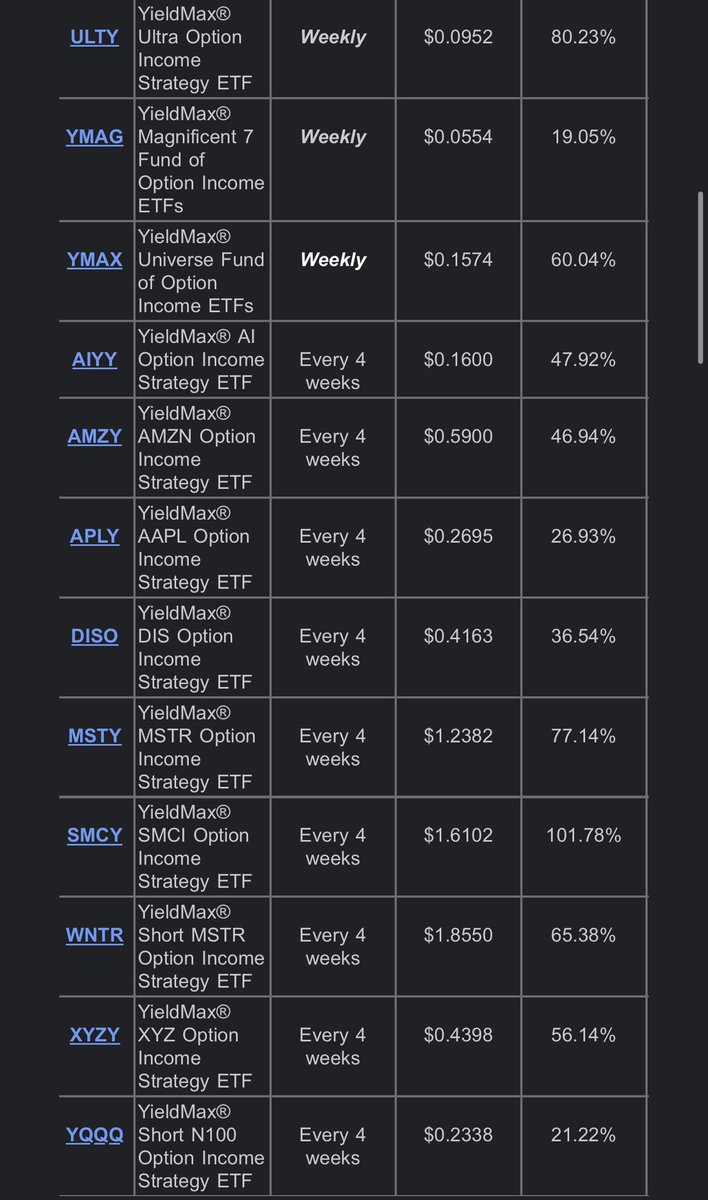Open the AIYY ticker link
708x1200 pixels.
click(95, 360)
